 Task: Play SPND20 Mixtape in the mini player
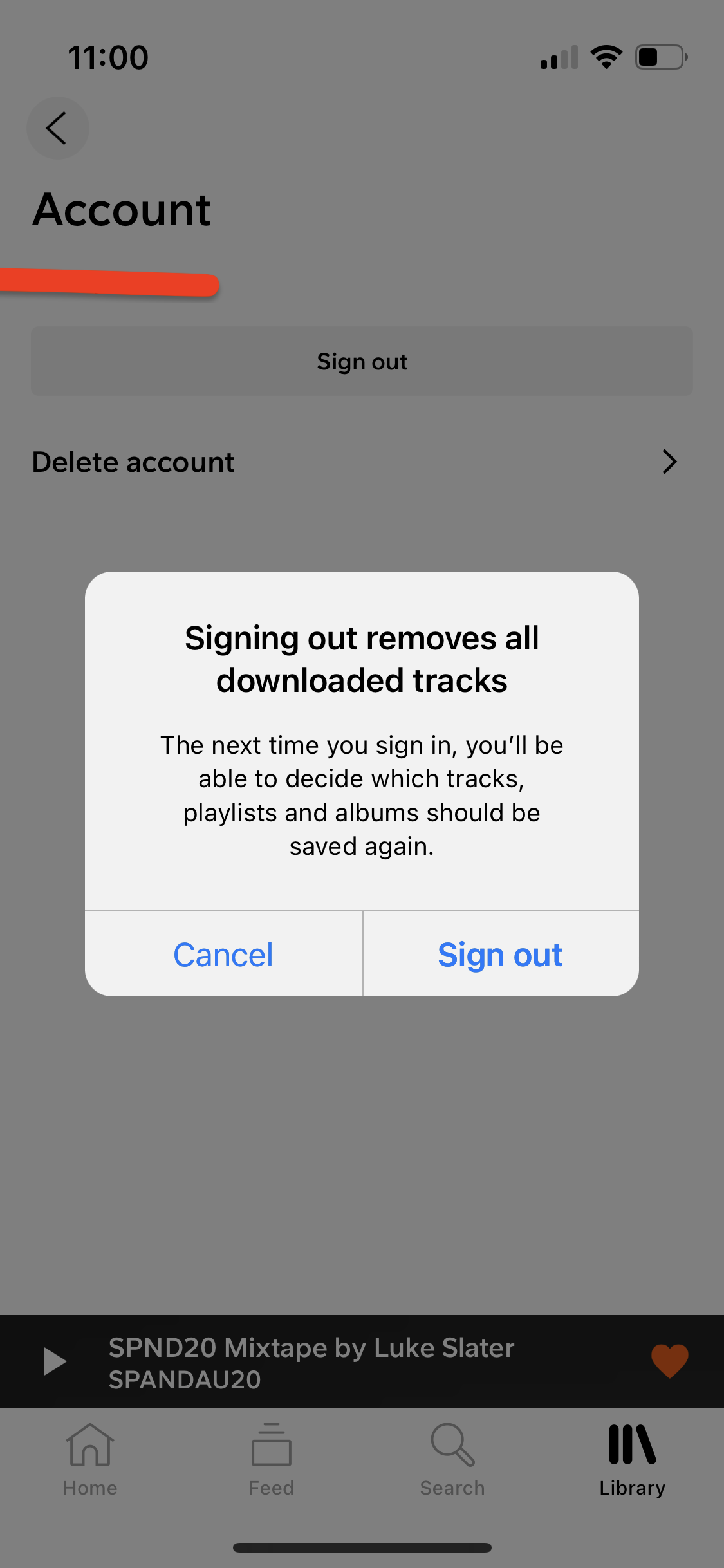pos(55,1361)
